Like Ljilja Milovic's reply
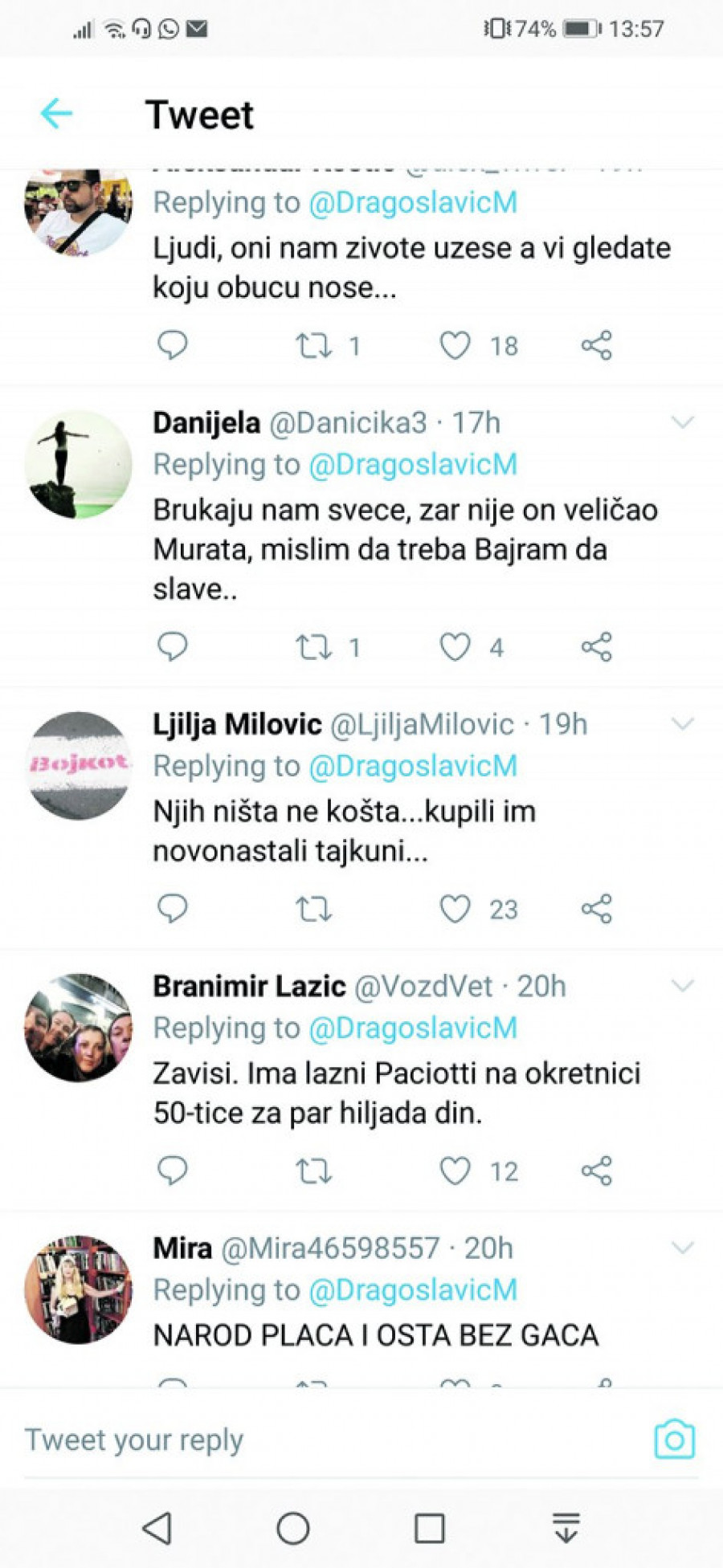 [x=455, y=909]
